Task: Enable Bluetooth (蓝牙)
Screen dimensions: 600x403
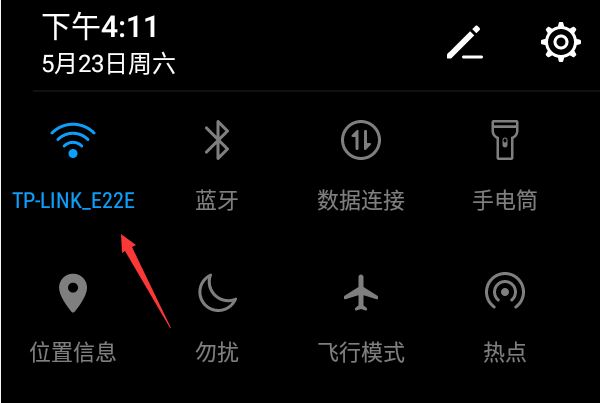Action: [x=217, y=140]
